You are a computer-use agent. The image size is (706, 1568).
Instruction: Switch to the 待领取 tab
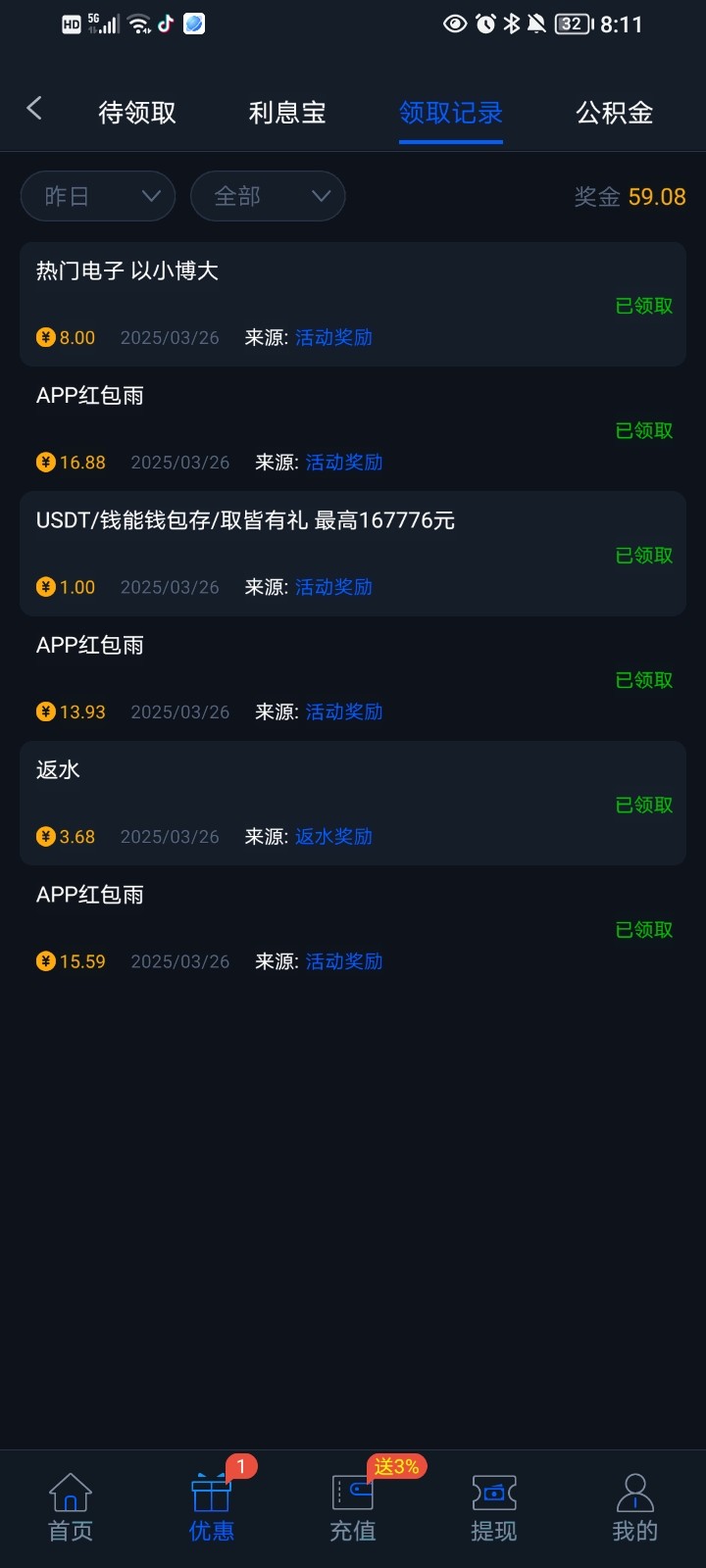(x=137, y=113)
